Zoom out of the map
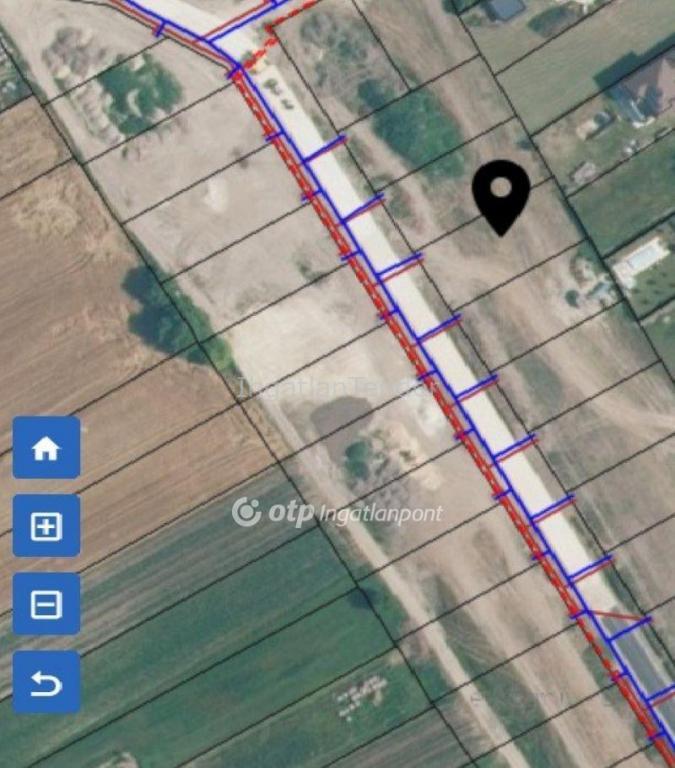Viewport: 675px width, 768px height. [46, 604]
